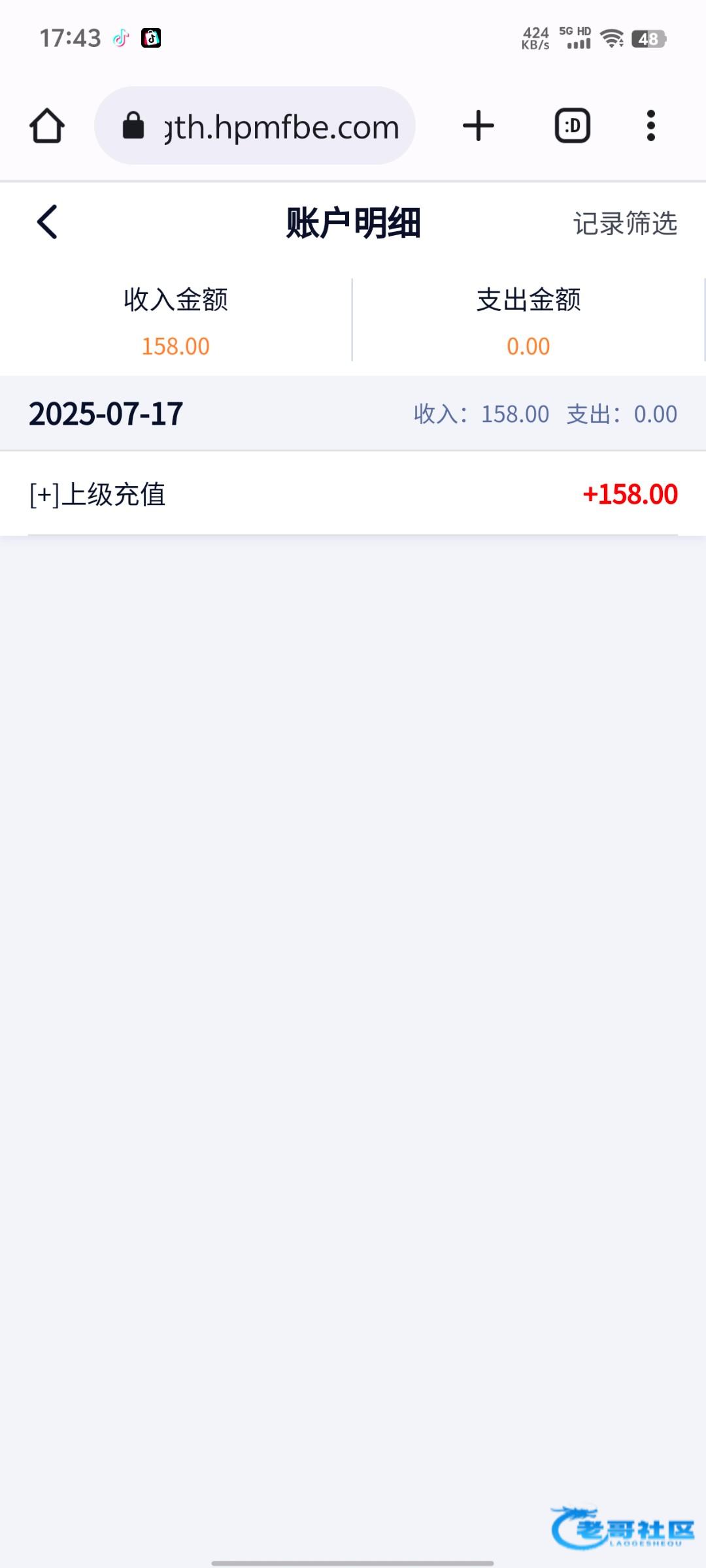706x1568 pixels.
Task: Open browser overflow menu
Action: tap(650, 125)
